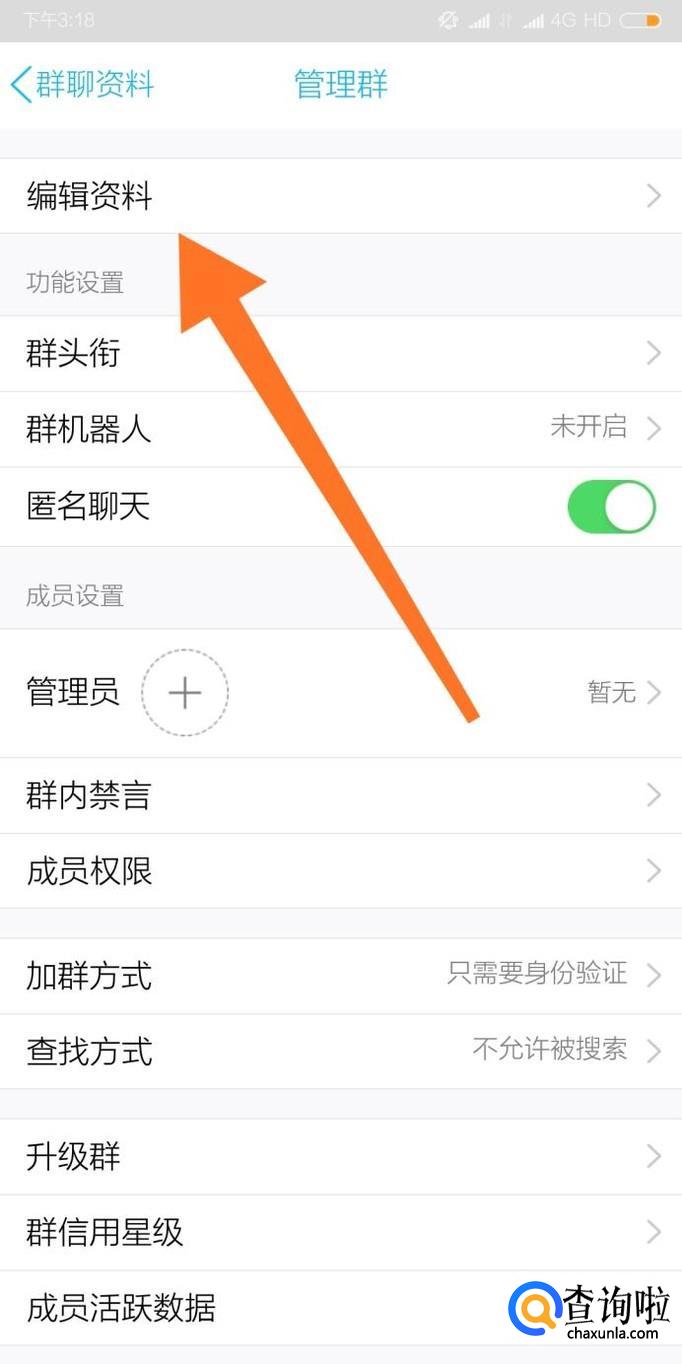View 群信用星级 details

coord(341,1232)
